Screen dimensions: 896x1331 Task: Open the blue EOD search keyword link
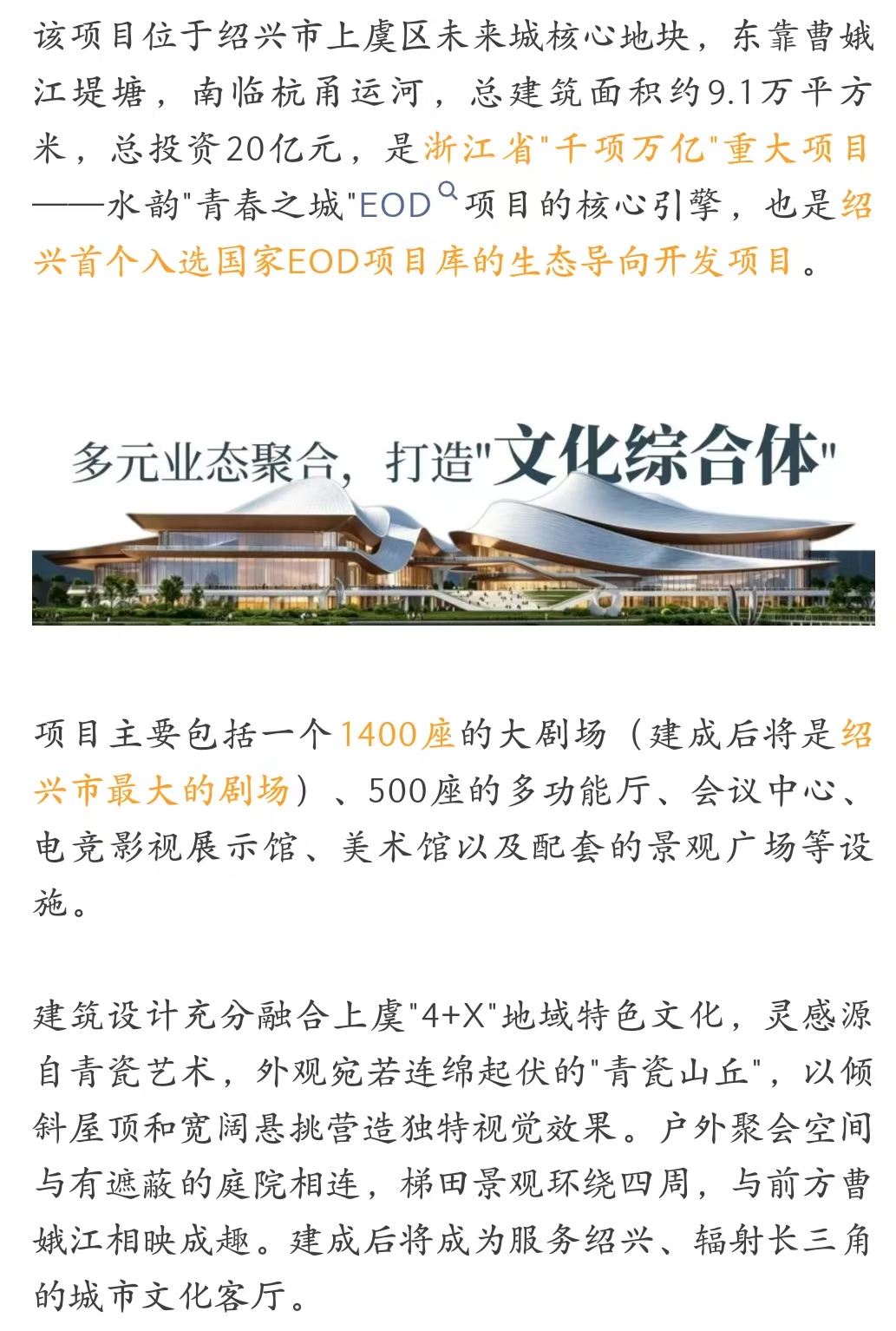tap(407, 204)
